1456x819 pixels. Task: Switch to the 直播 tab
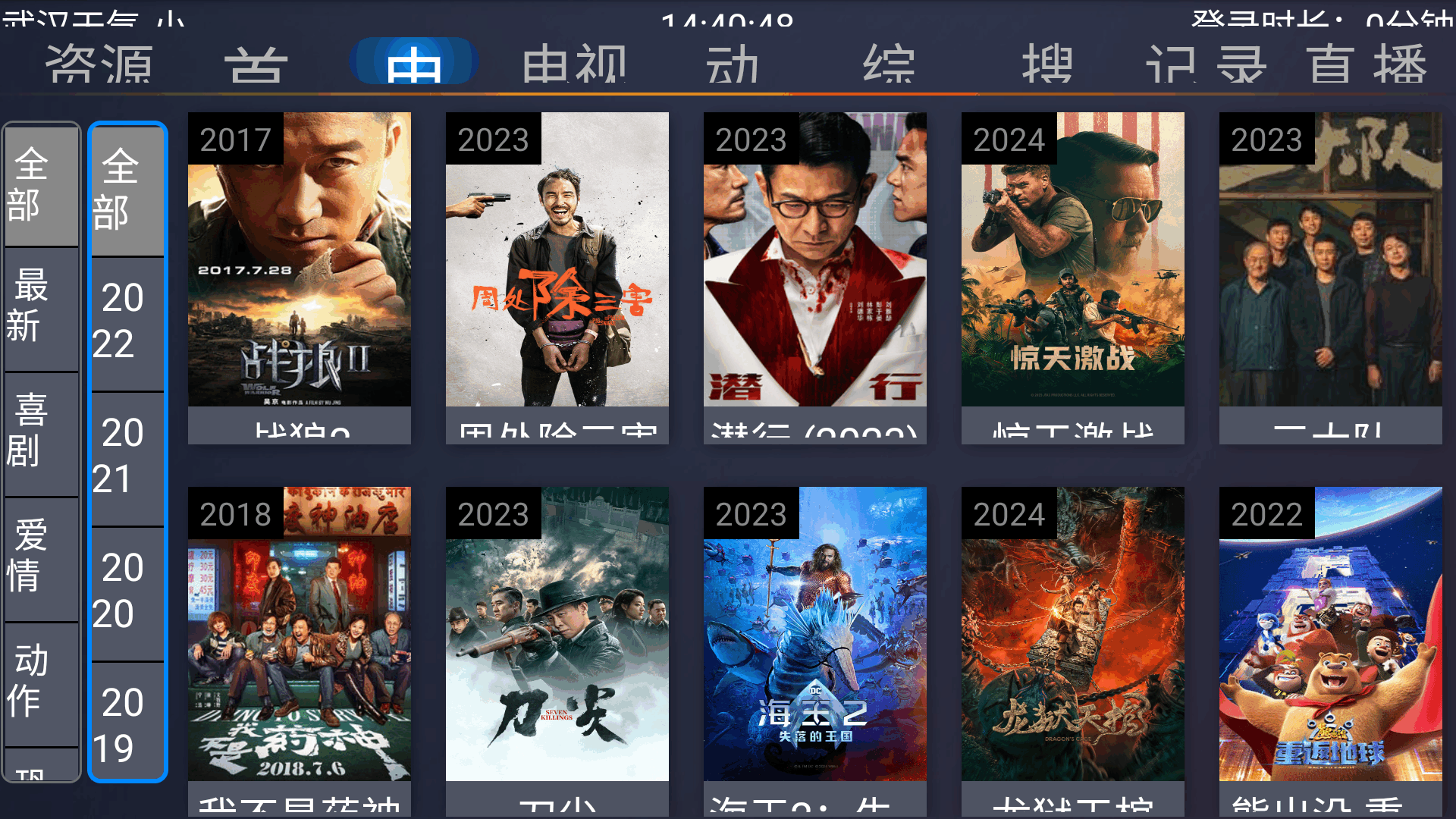click(x=1367, y=63)
